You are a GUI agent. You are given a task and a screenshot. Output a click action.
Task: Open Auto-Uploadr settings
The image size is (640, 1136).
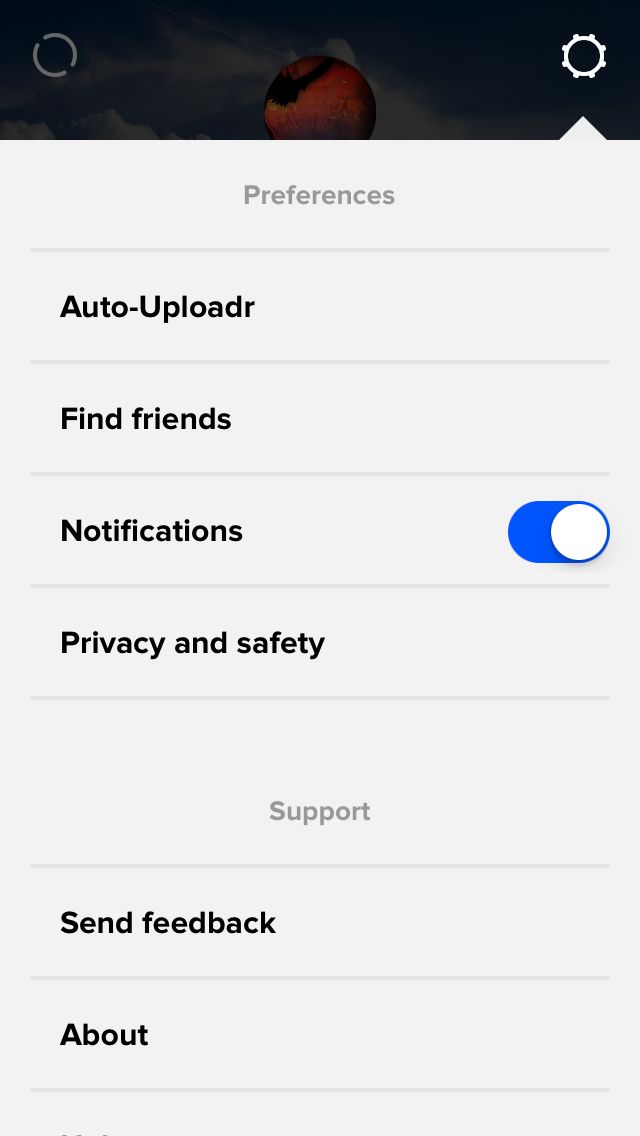click(x=320, y=306)
